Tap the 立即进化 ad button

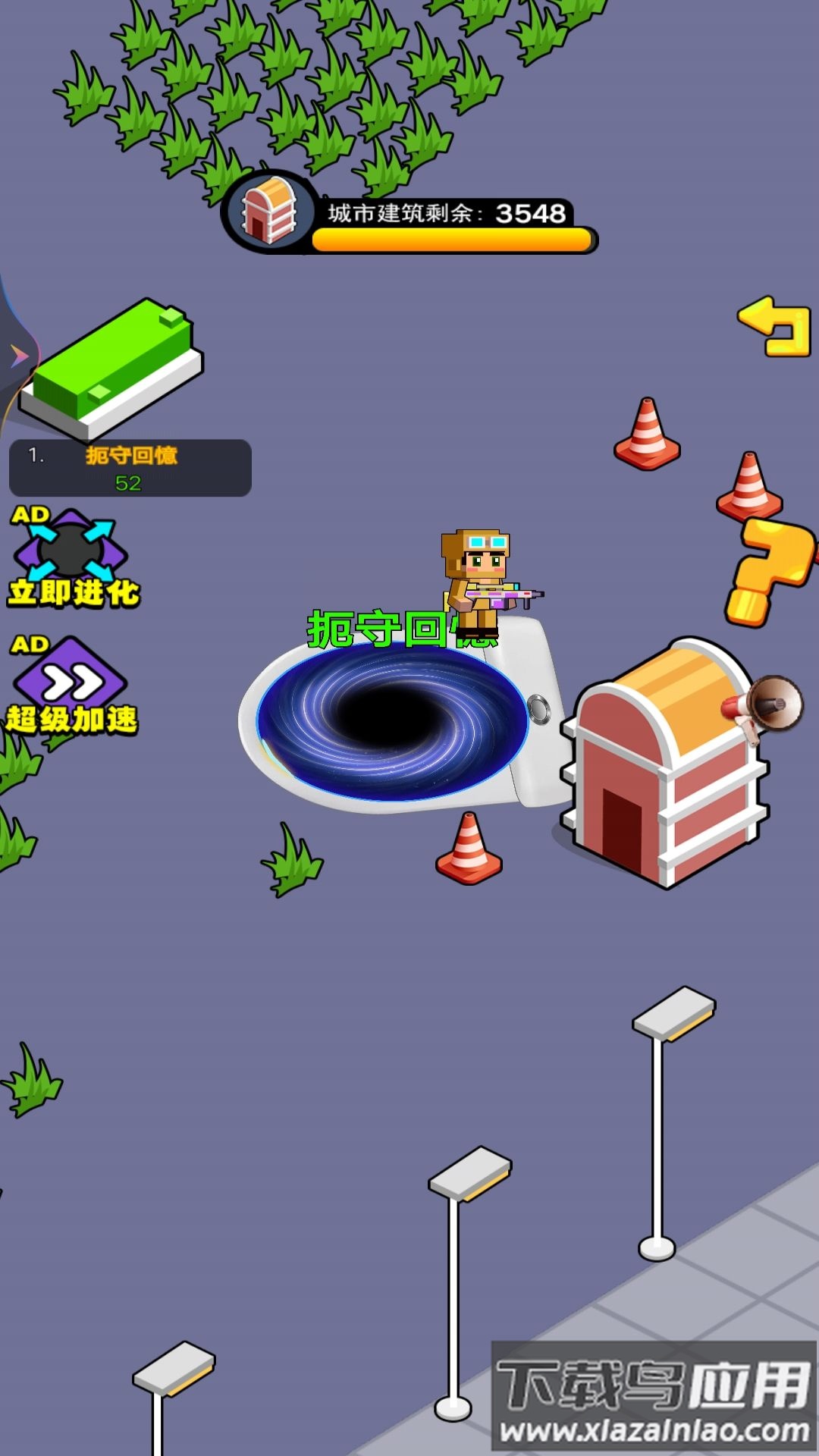[x=71, y=557]
